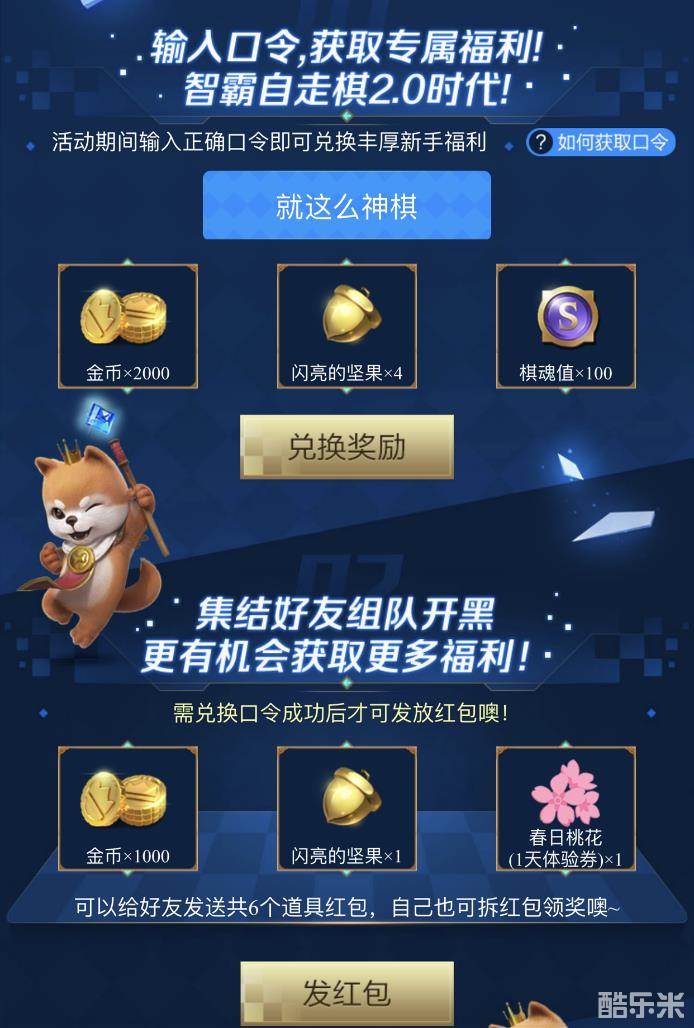This screenshot has width=694, height=1028.
Task: Tap the 就这么神棋 code input field
Action: click(x=346, y=206)
